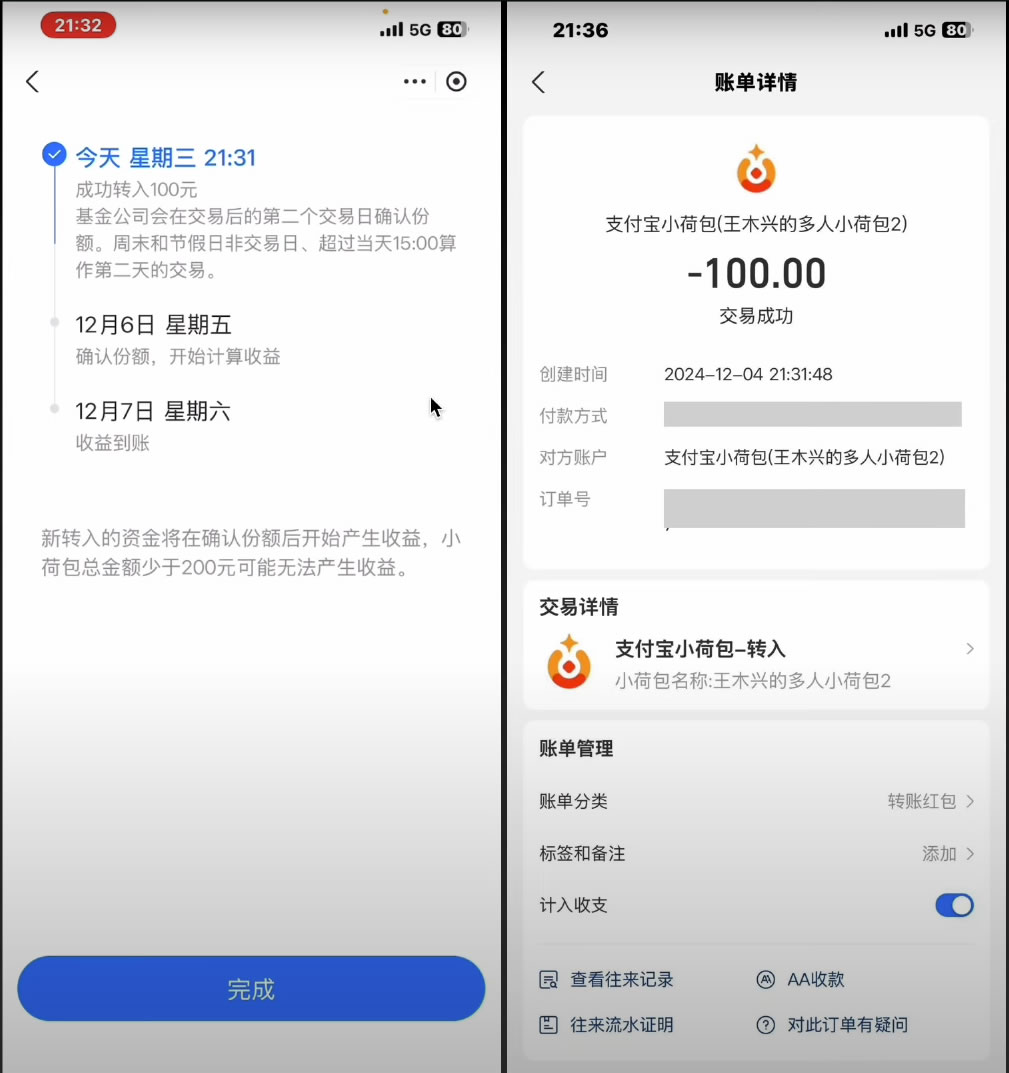Tap the 小荷包 logo icon on bill details

tap(756, 170)
